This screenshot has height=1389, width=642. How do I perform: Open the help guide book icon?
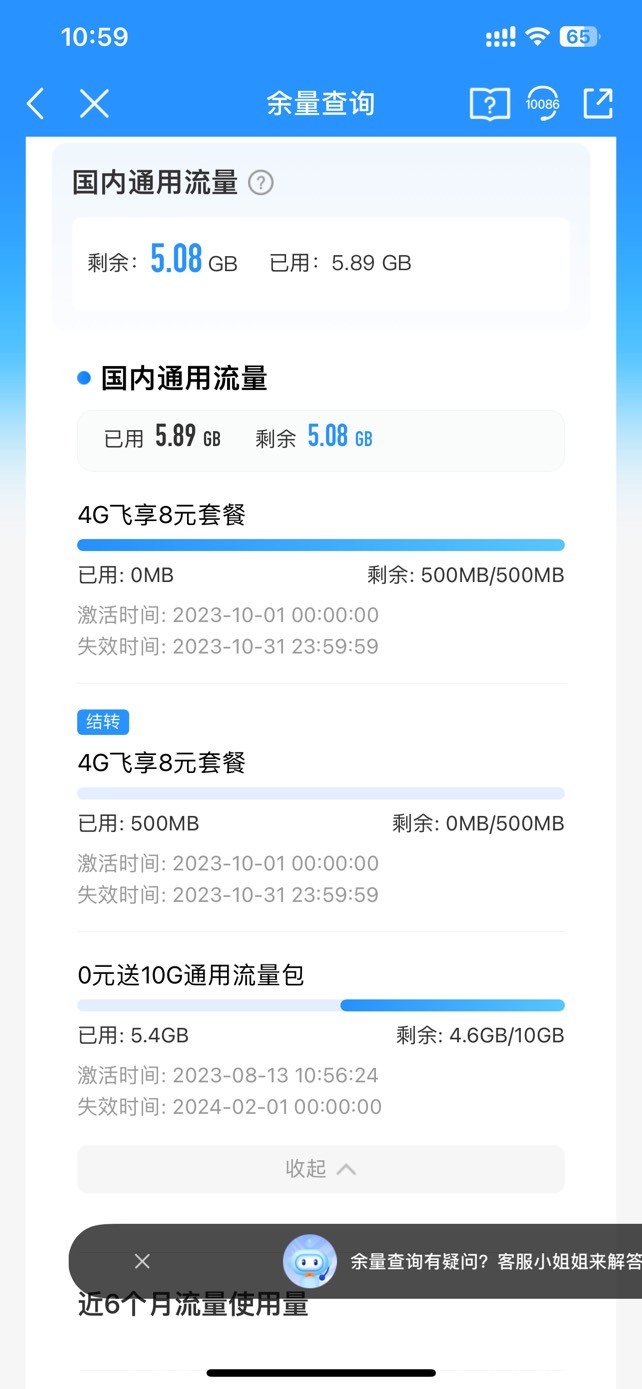point(489,103)
